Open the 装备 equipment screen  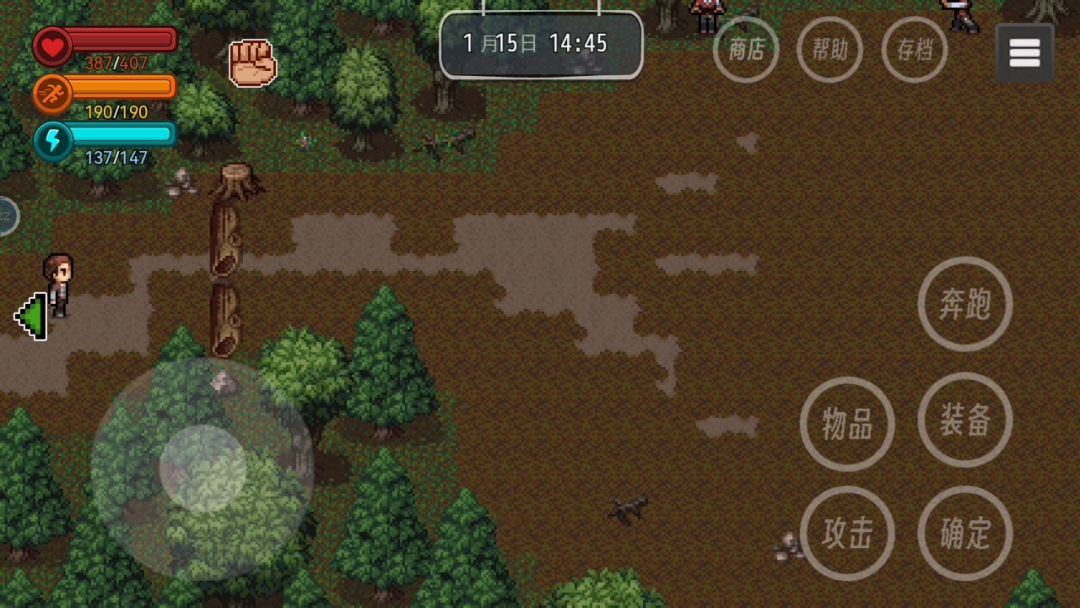(965, 420)
